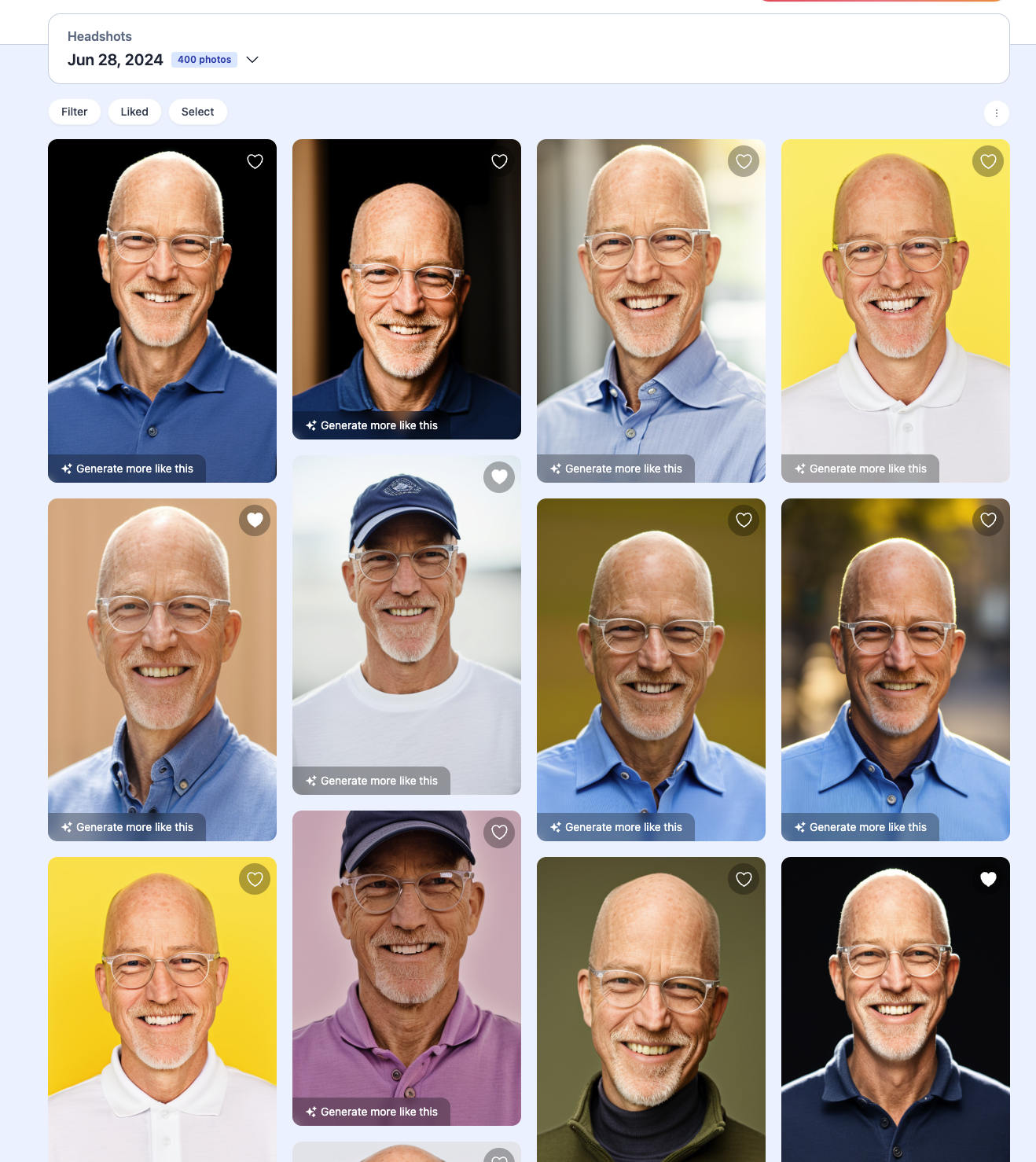1036x1162 pixels.
Task: Show only Liked photos
Action: point(134,112)
